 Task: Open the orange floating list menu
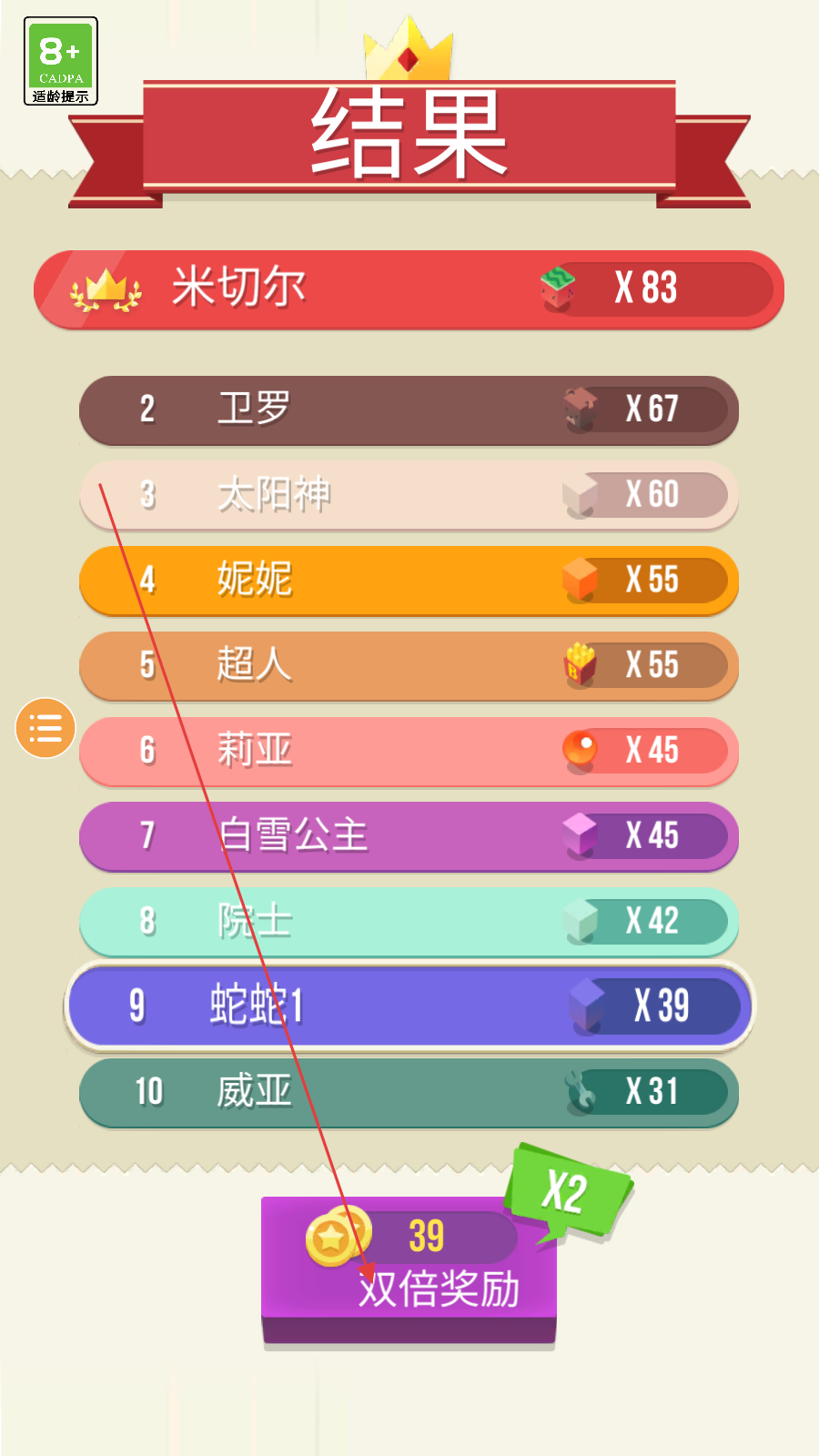coord(45,728)
